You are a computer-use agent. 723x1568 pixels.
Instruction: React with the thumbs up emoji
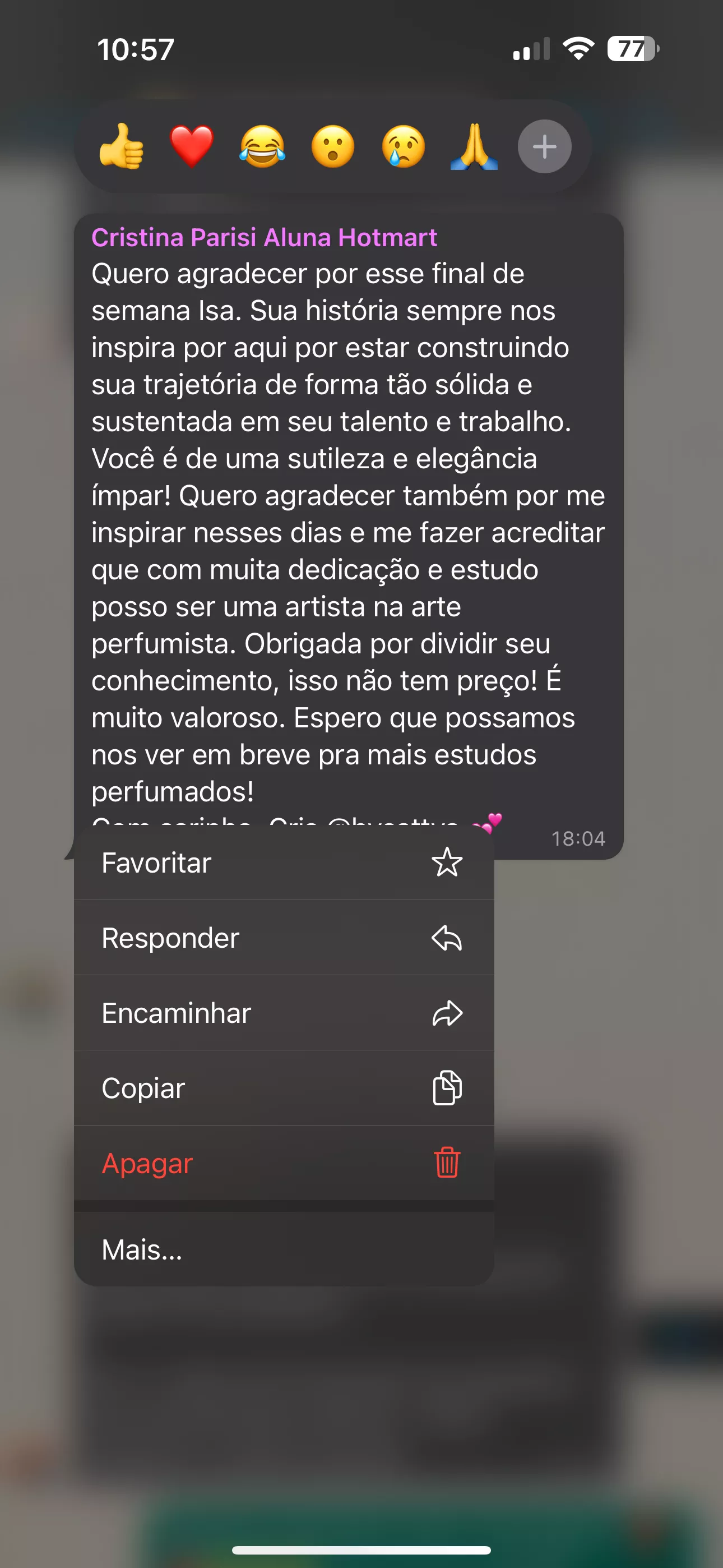pyautogui.click(x=121, y=147)
